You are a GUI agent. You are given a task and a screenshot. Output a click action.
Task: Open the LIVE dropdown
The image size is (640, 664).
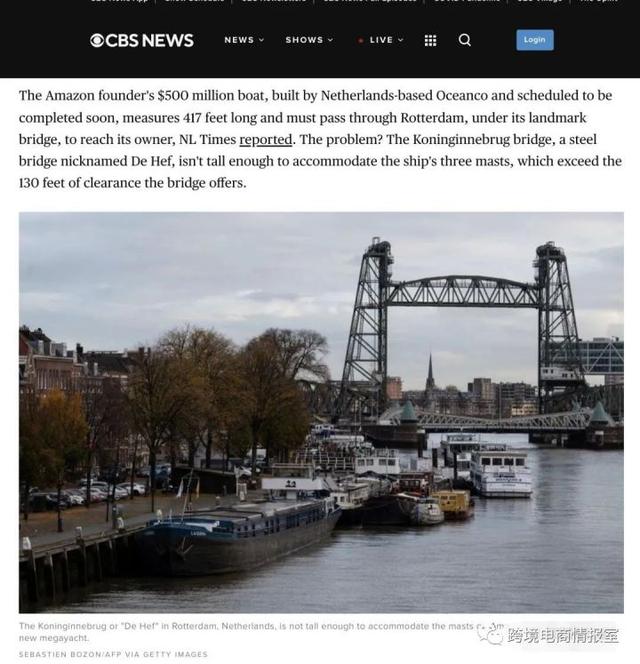[381, 40]
